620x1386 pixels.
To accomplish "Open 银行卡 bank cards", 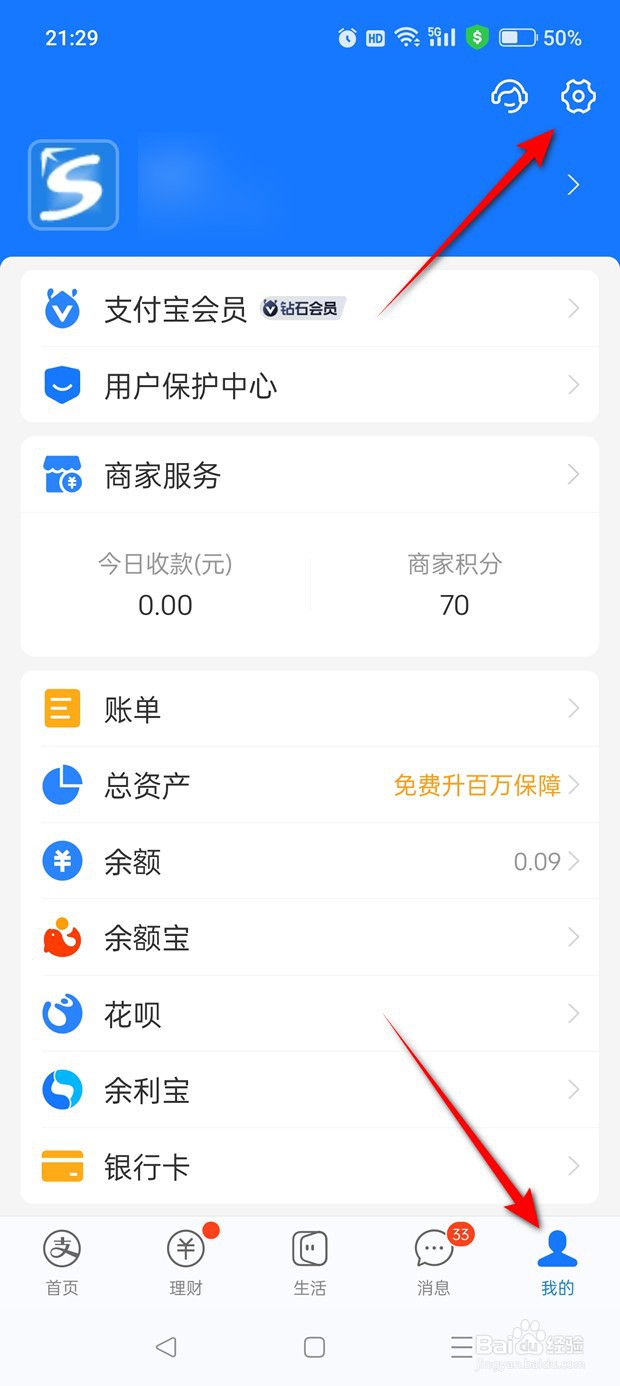I will (310, 1166).
